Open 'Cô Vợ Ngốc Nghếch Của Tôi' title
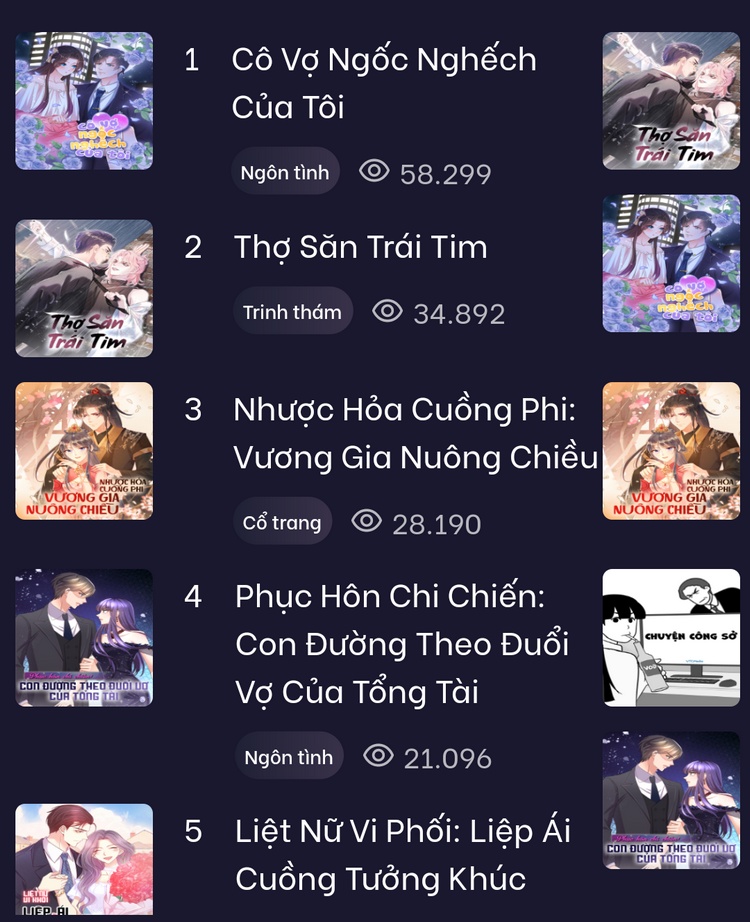 point(385,82)
